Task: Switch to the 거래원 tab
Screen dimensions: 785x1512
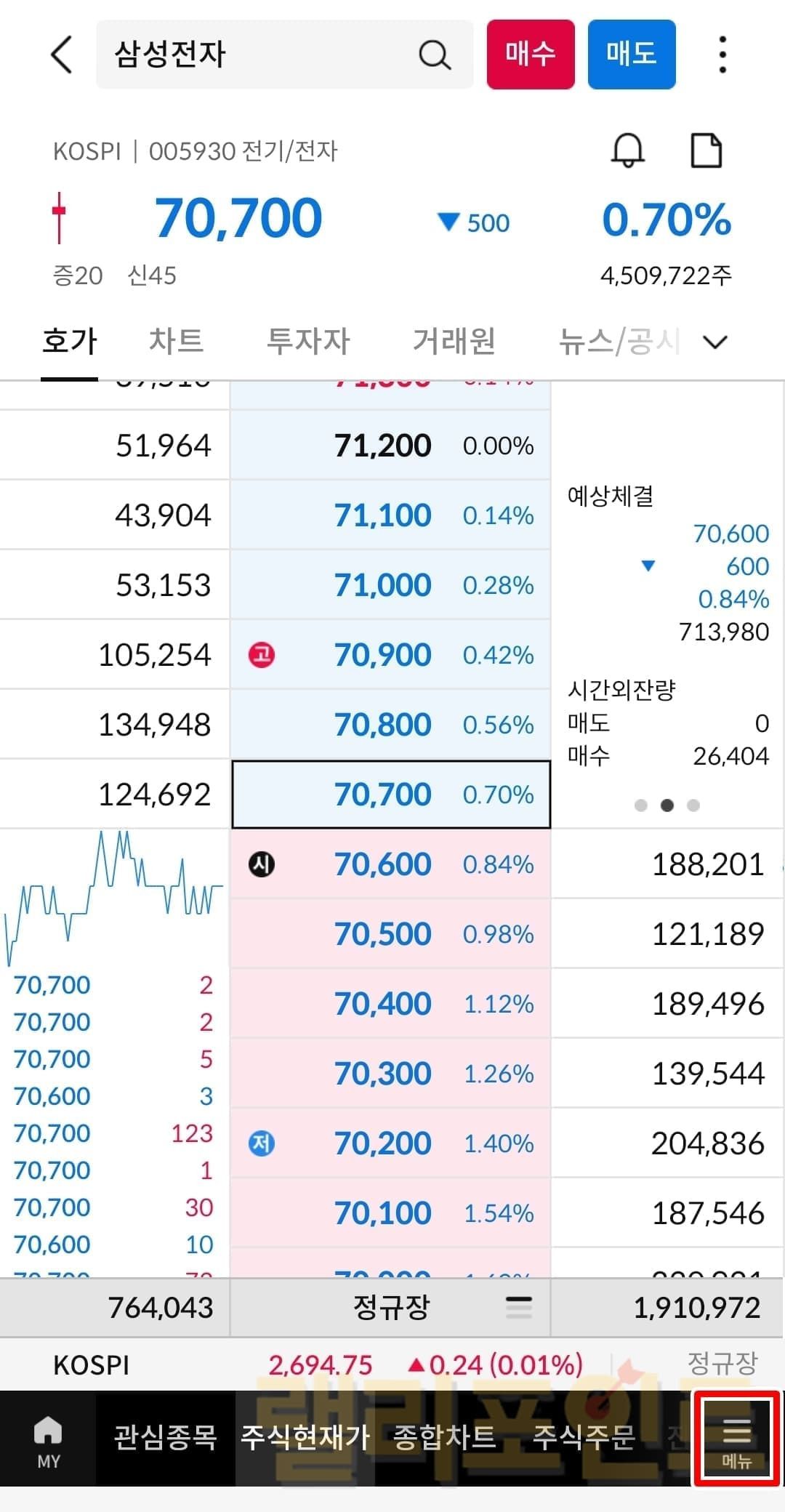Action: tap(454, 341)
